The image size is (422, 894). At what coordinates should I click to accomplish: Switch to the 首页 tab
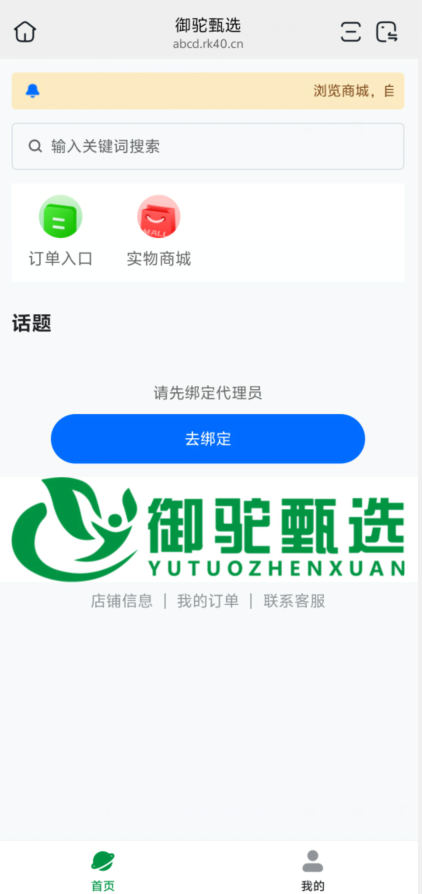point(103,871)
